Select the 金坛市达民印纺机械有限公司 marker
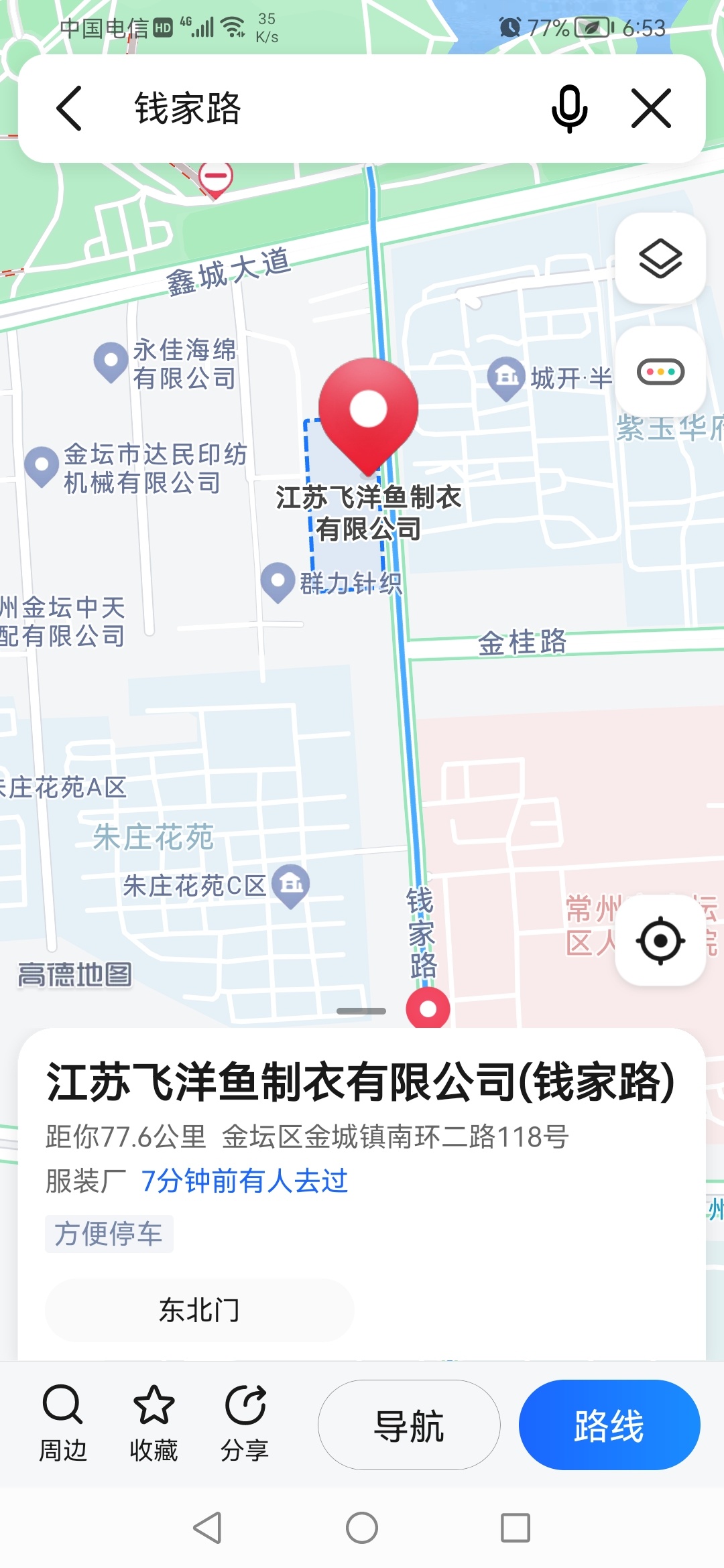 42,466
